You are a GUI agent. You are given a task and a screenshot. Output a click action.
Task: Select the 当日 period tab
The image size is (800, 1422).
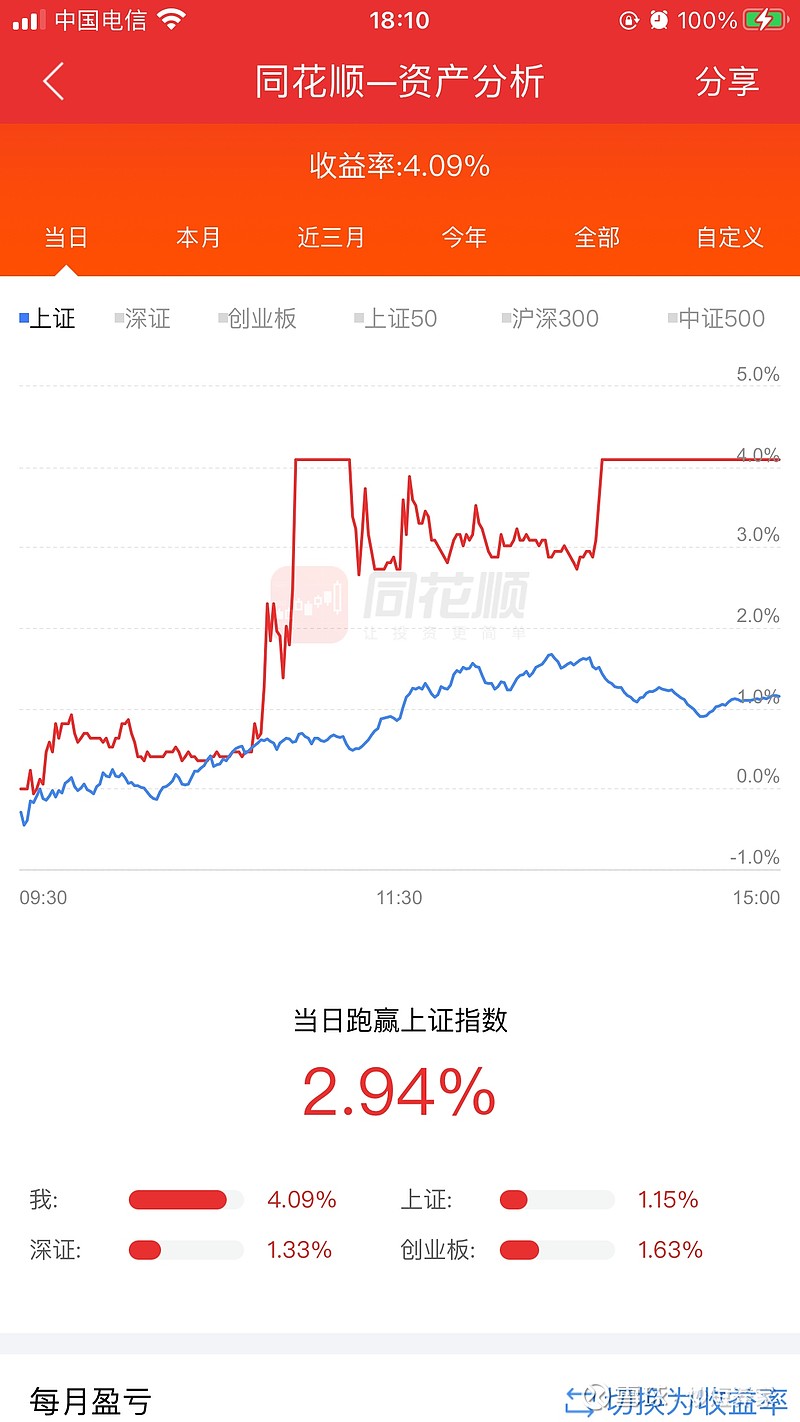(66, 238)
